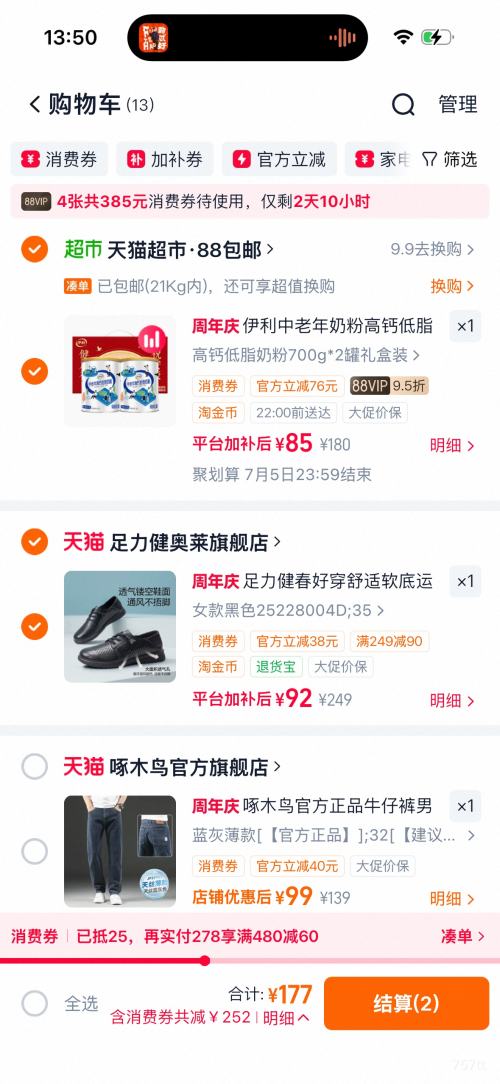This screenshot has height=1084, width=500.
Task: Tap 管理 to manage cart items
Action: (458, 104)
